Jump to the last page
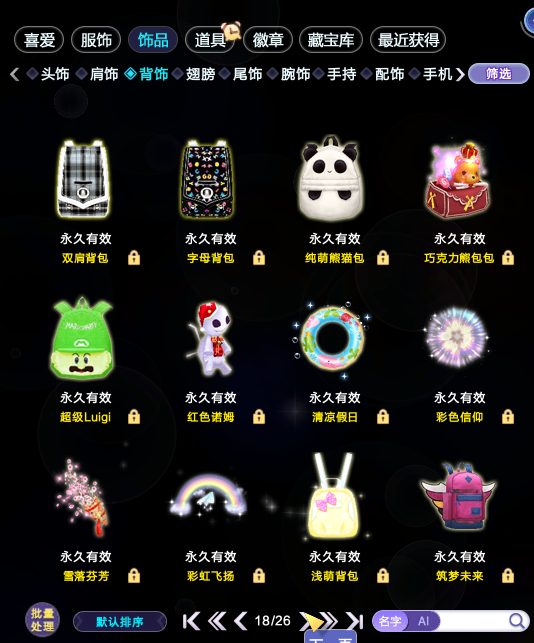 tap(355, 621)
